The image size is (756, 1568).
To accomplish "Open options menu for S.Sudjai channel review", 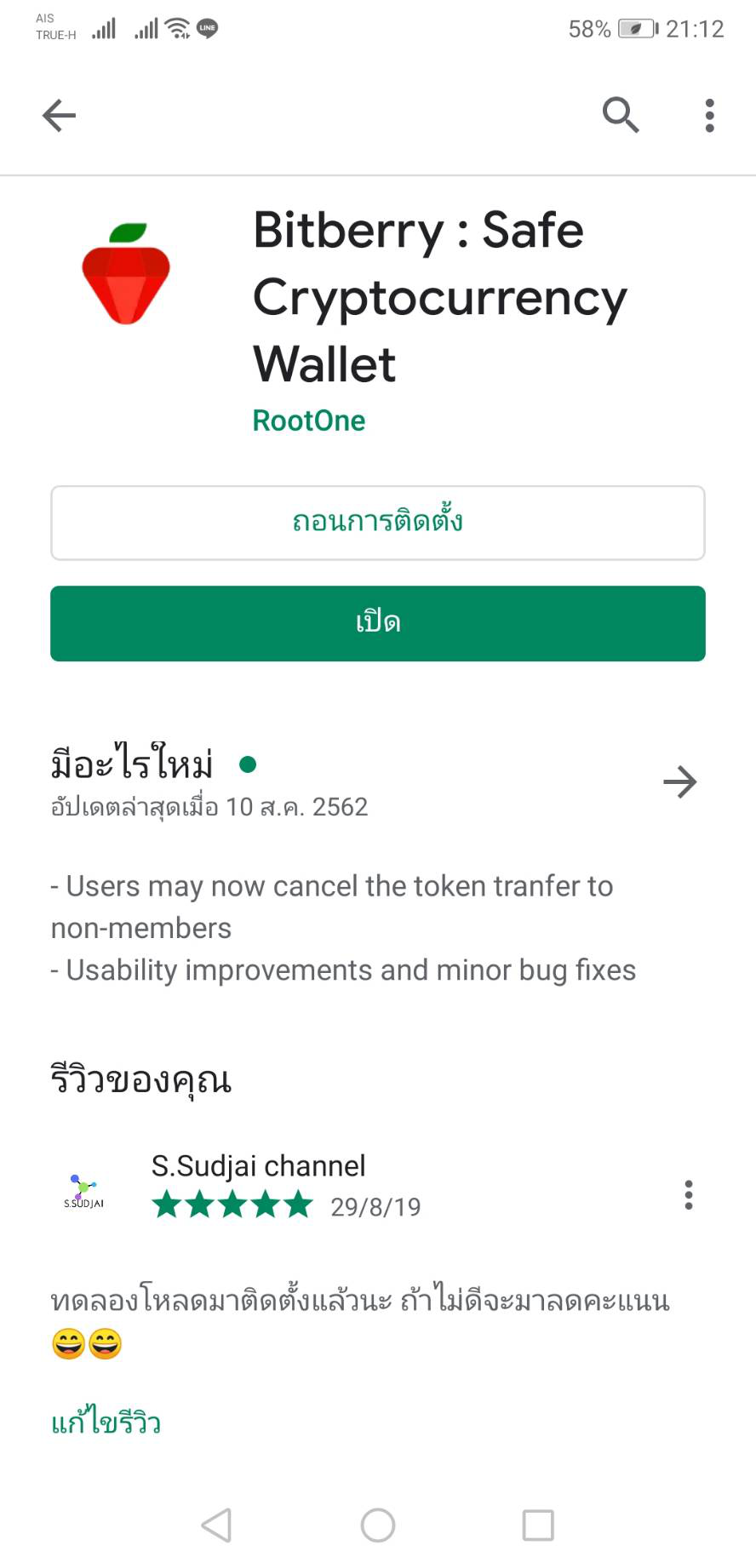I will pos(689,1194).
